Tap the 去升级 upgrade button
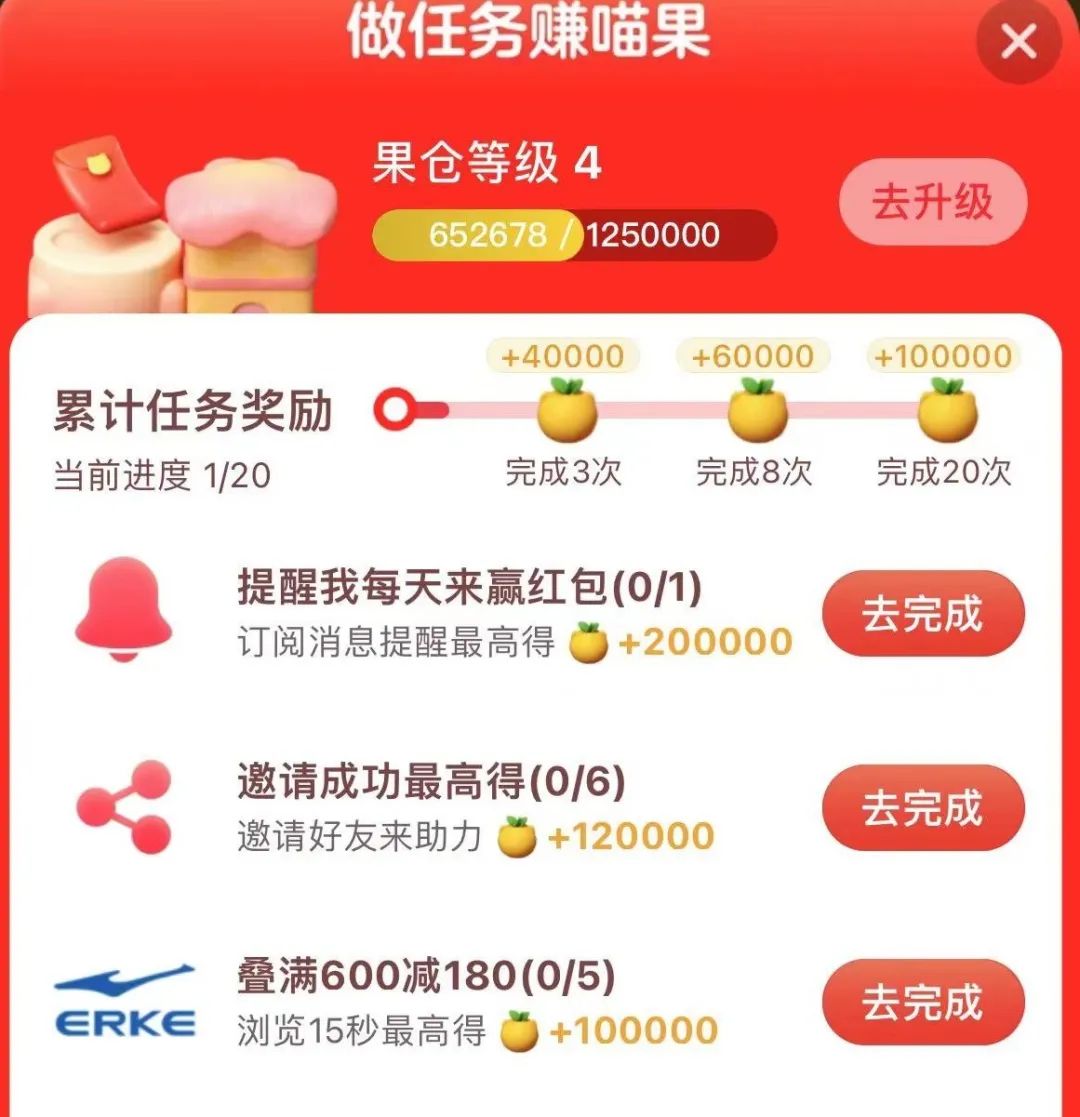Image resolution: width=1080 pixels, height=1117 pixels. point(932,201)
